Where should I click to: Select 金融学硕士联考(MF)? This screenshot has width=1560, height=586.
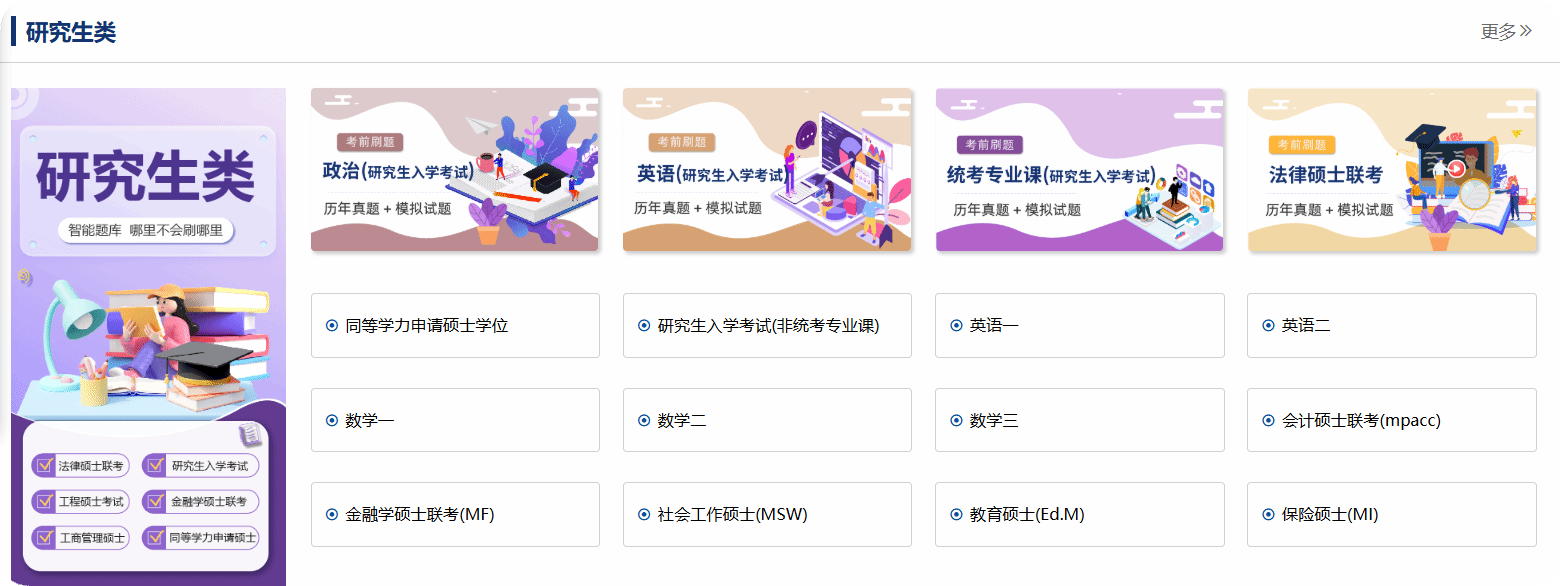pyautogui.click(x=455, y=515)
